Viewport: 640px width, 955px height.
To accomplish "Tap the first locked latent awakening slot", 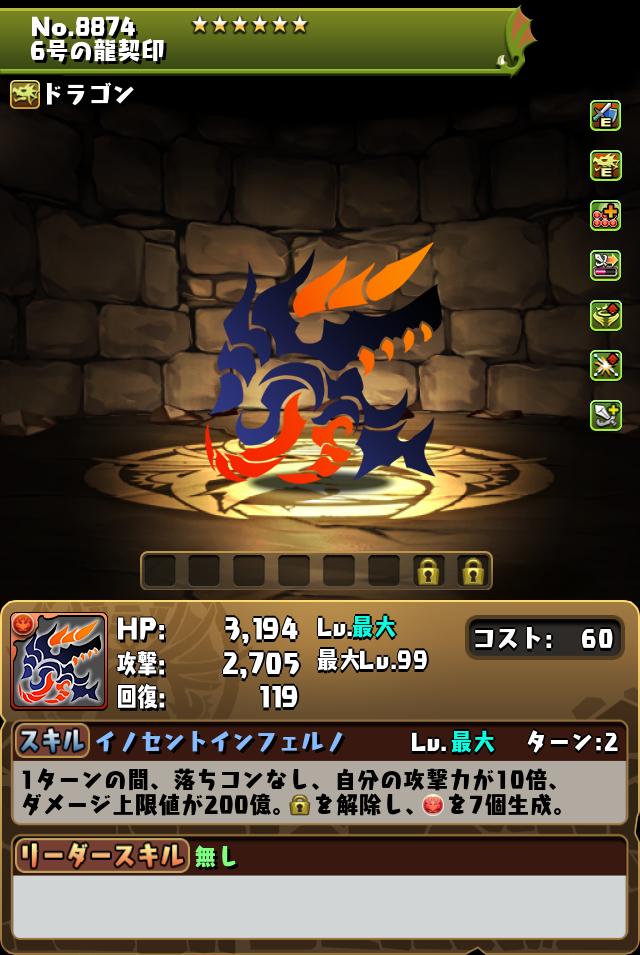I will click(429, 571).
